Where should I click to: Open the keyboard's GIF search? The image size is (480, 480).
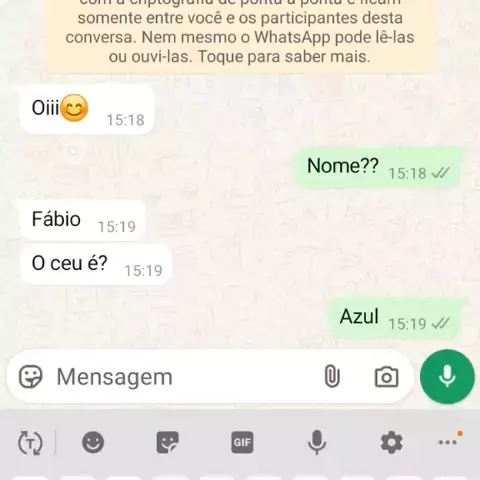[x=242, y=442]
